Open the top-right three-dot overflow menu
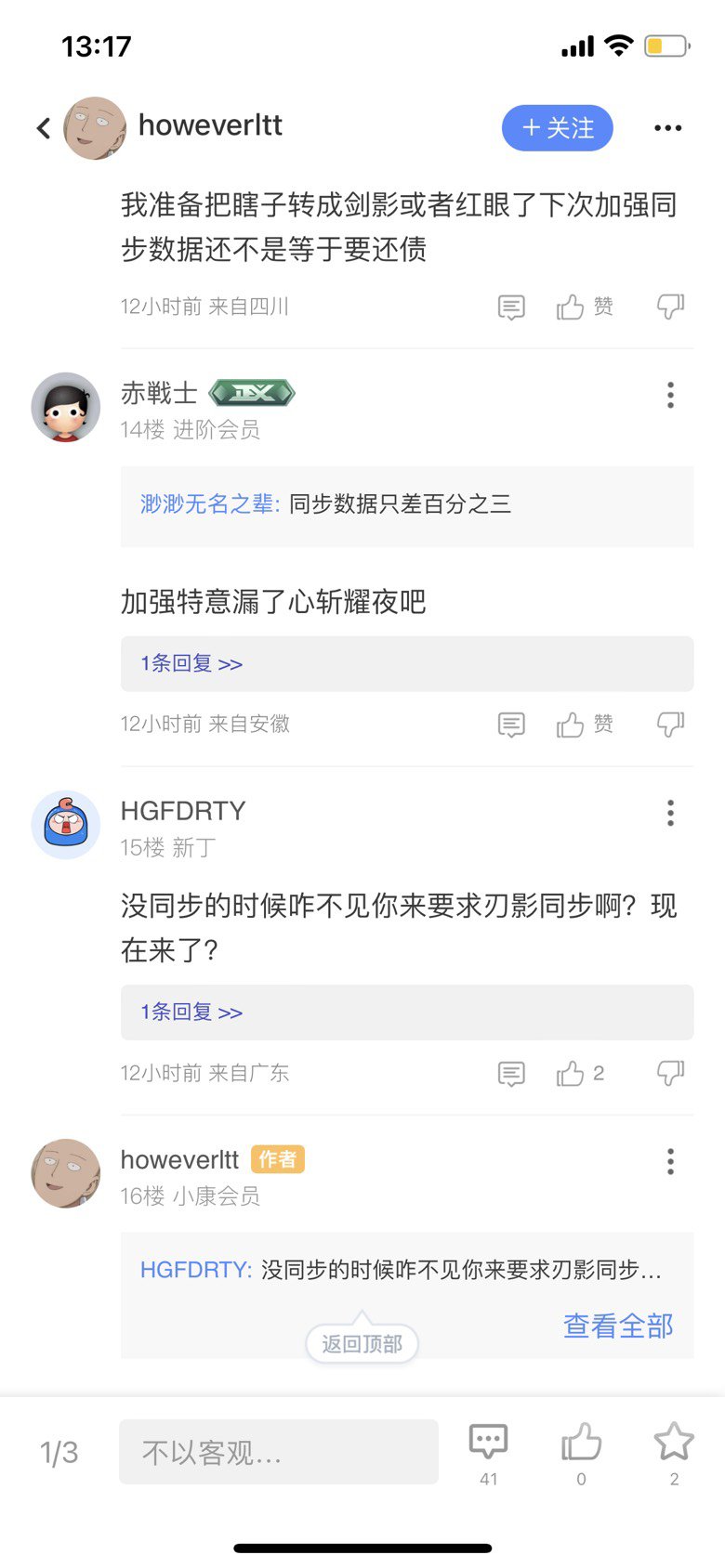725x1568 pixels. pyautogui.click(x=668, y=127)
